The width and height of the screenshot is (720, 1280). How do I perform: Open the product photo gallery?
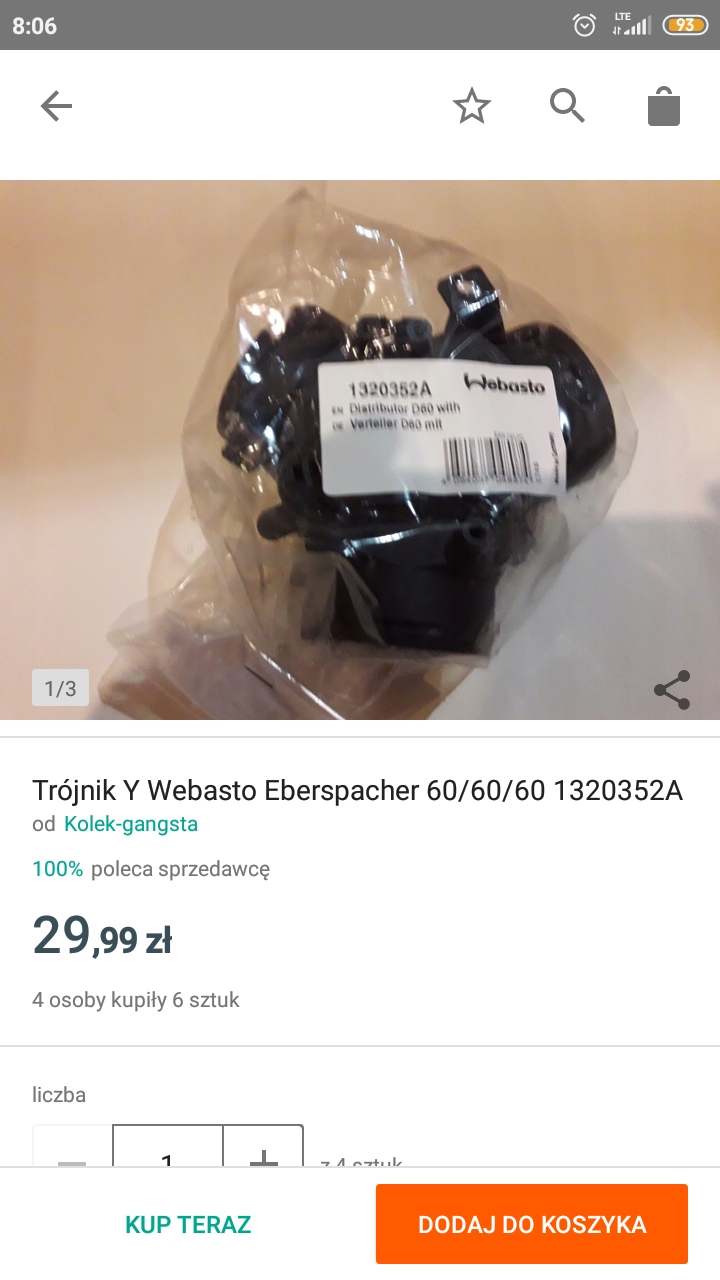click(x=360, y=450)
